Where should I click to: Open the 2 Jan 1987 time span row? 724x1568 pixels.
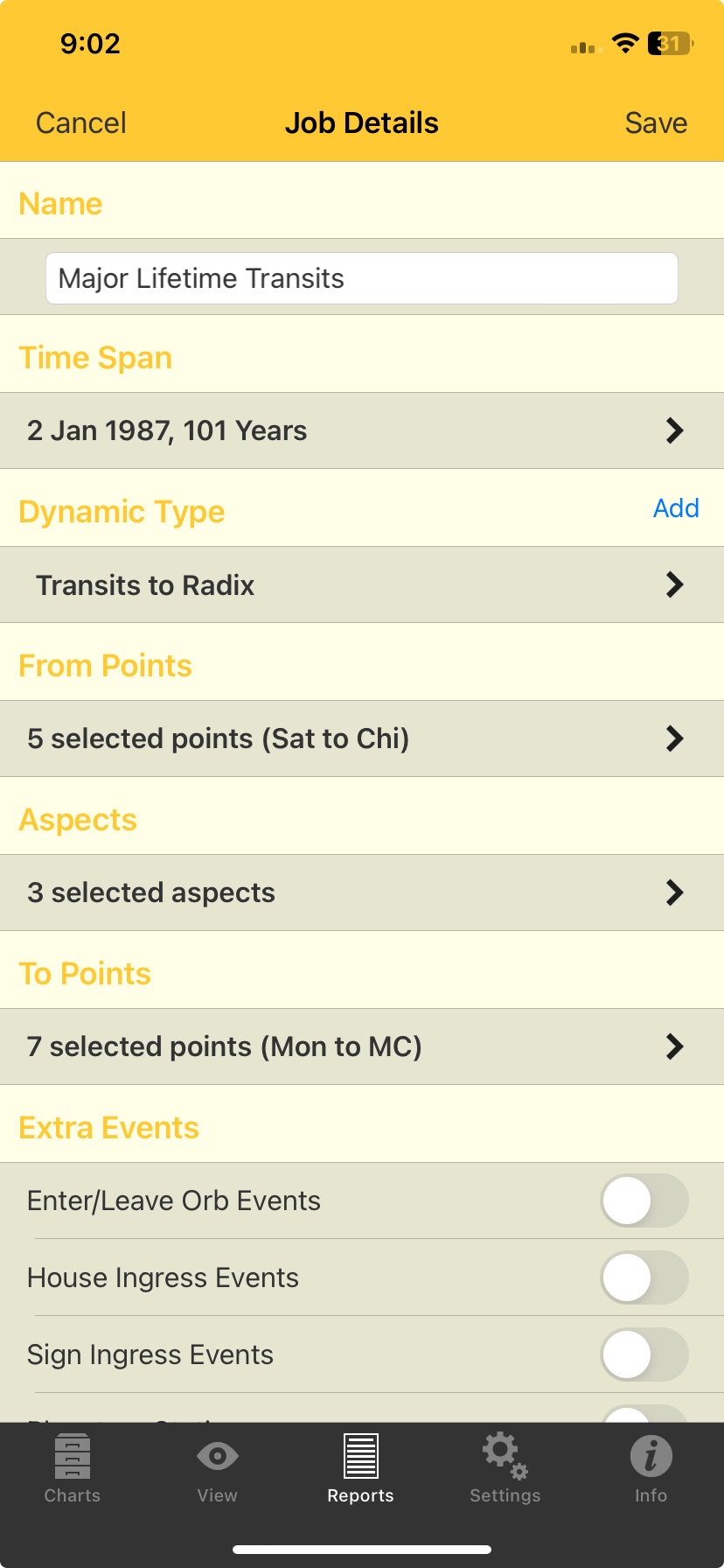362,430
